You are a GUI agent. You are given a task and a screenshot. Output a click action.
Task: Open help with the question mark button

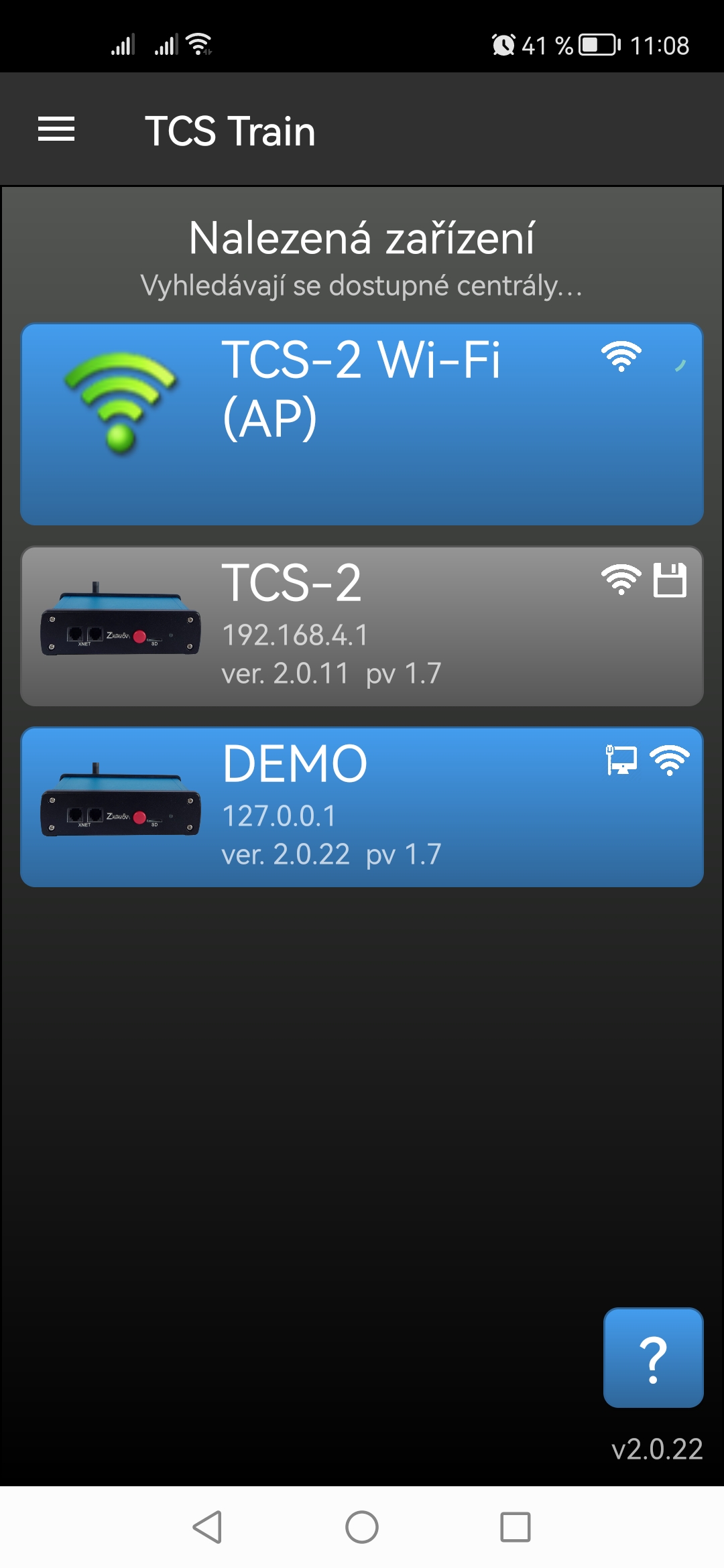(653, 1358)
